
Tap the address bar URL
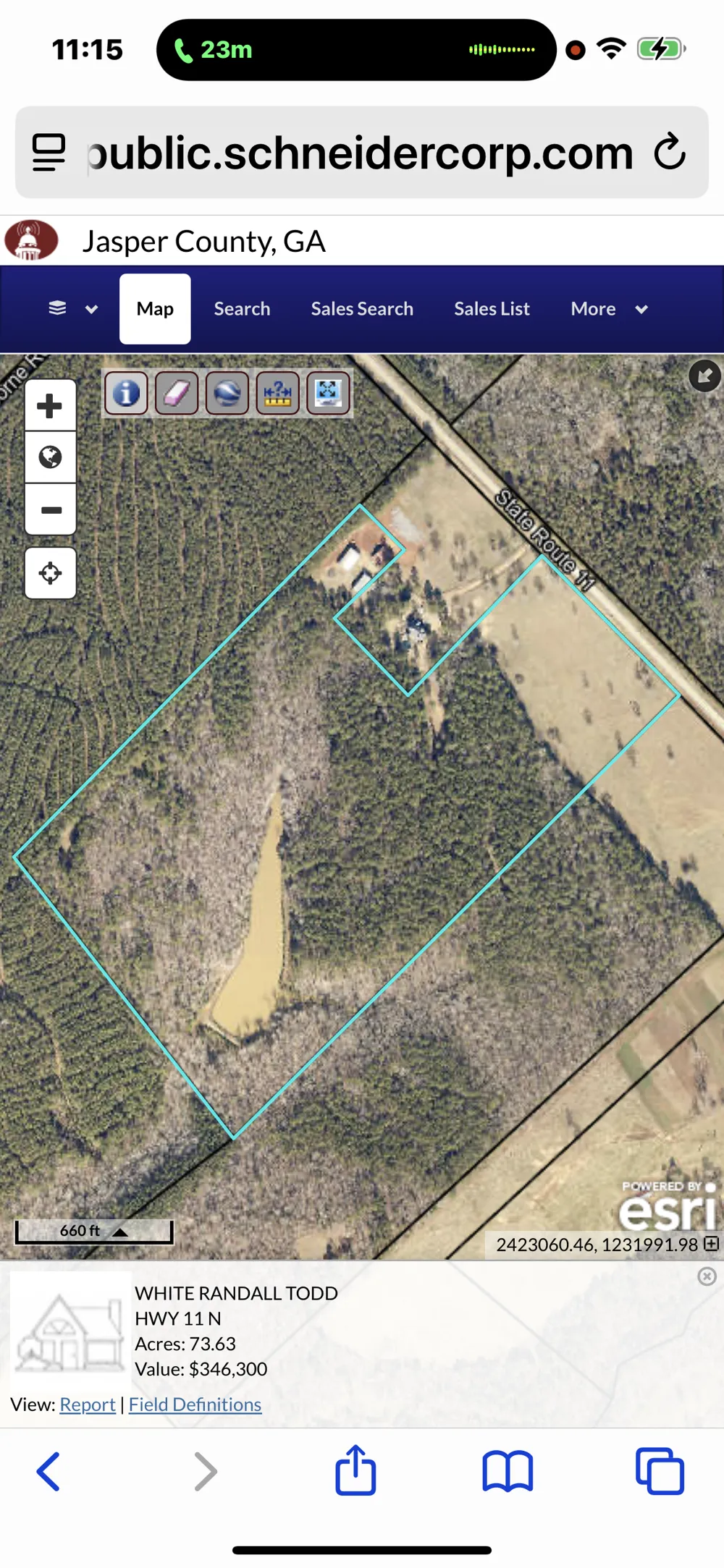coord(358,153)
